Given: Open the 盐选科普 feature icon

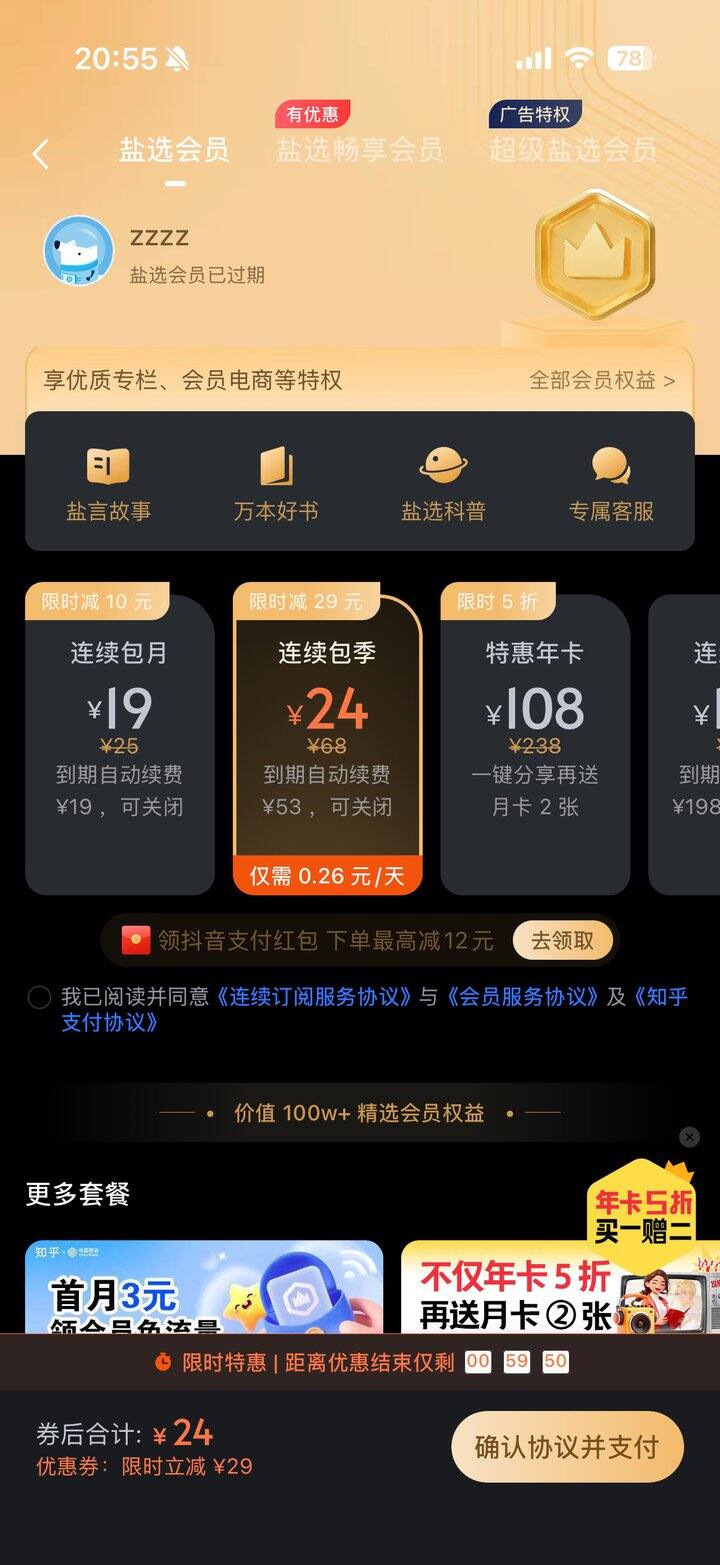Looking at the screenshot, I should pos(443,480).
